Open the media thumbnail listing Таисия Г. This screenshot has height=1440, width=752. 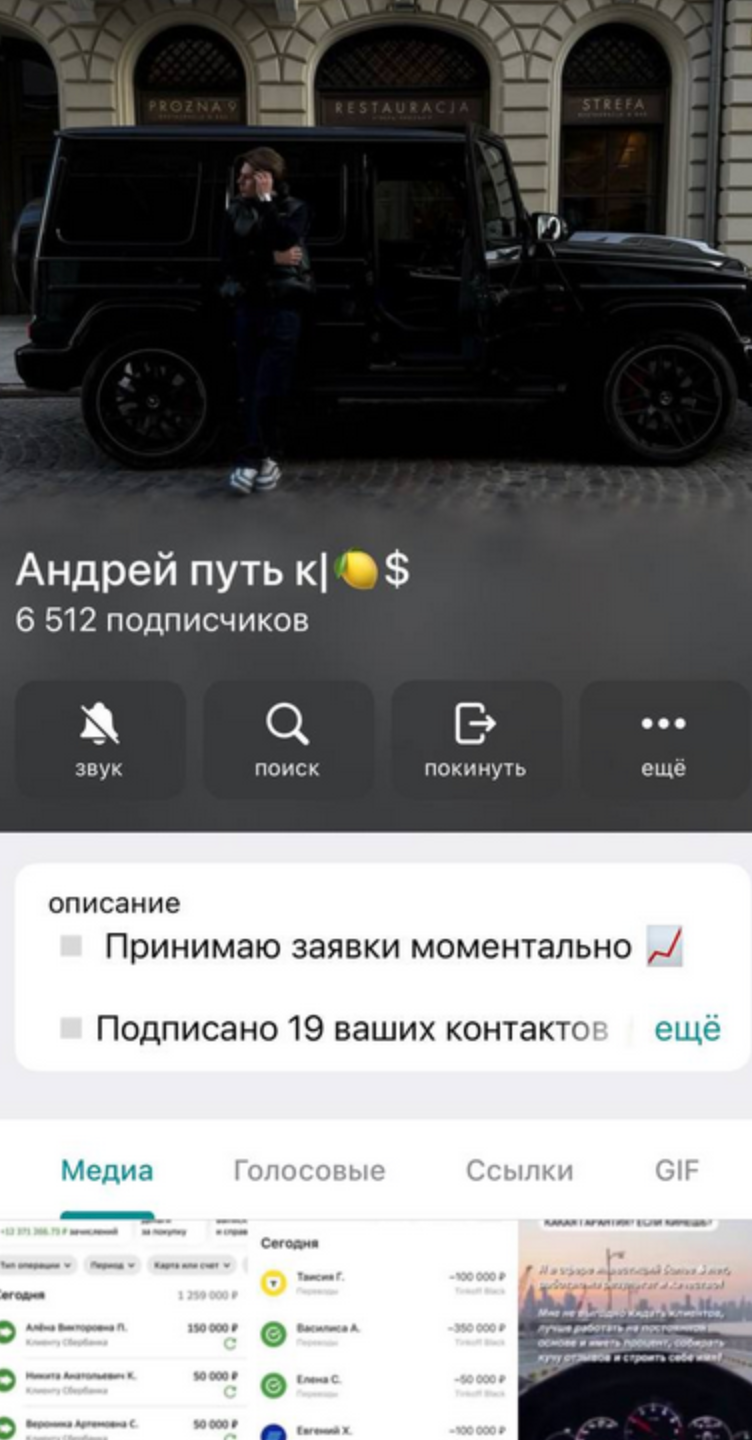coord(385,1330)
